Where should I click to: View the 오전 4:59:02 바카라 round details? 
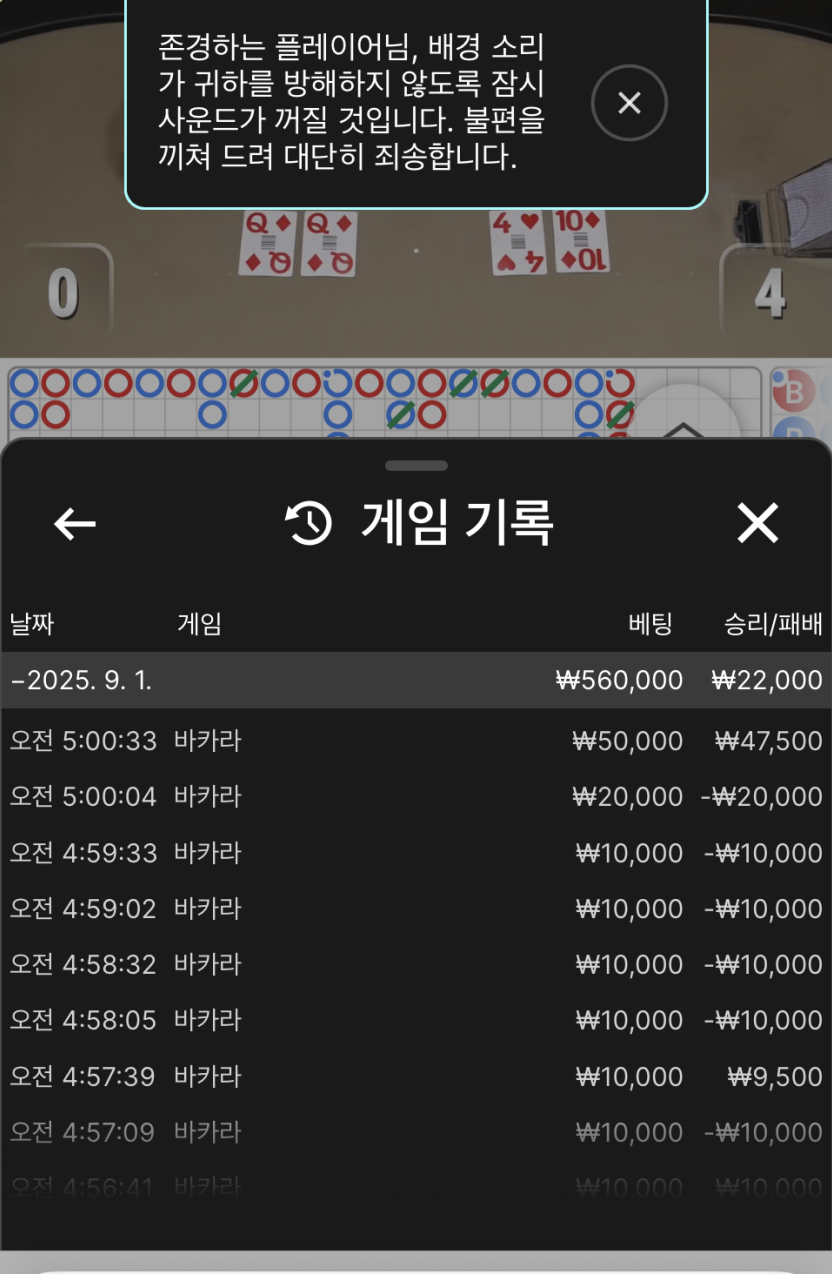coord(415,909)
